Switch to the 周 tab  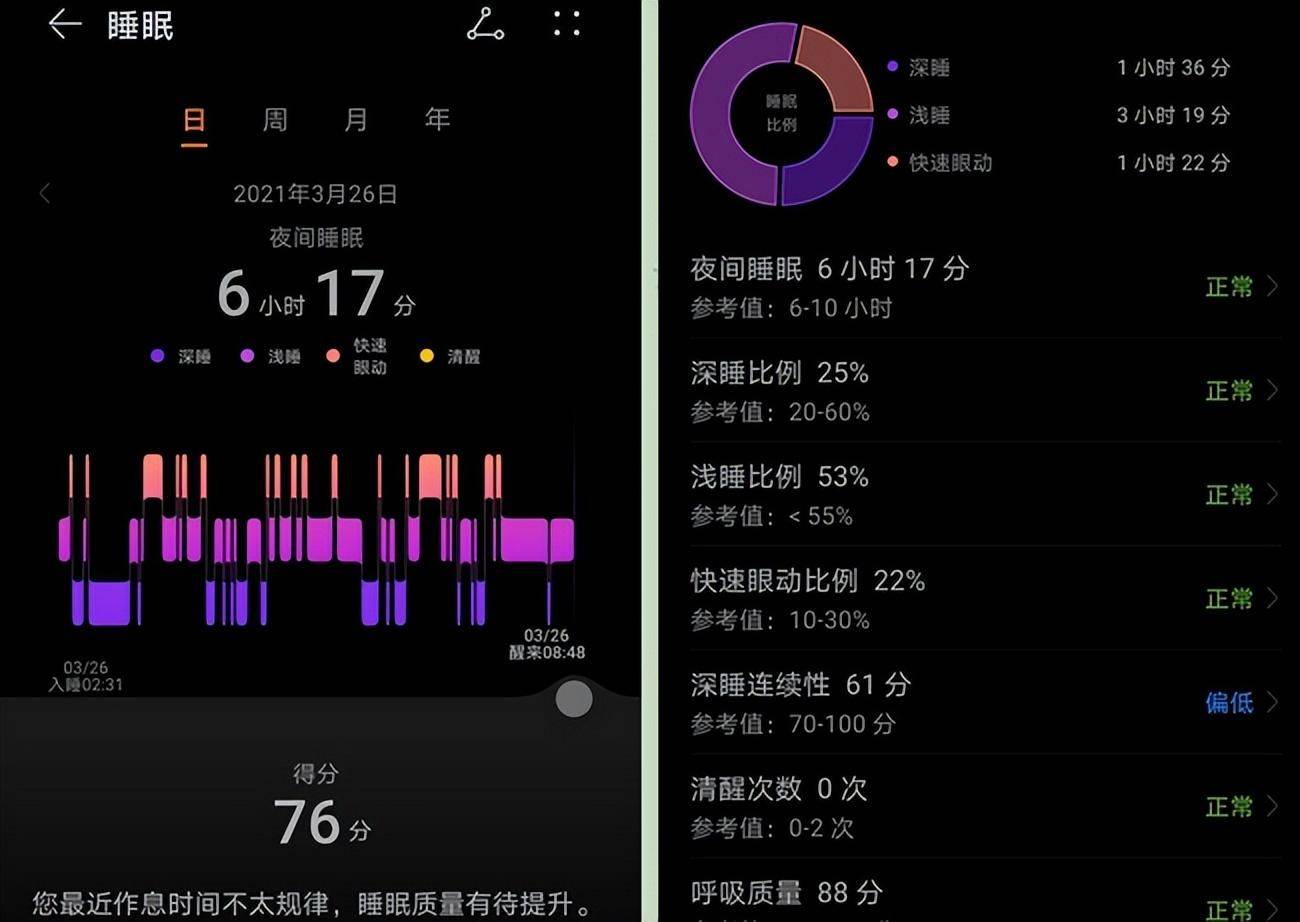[275, 121]
